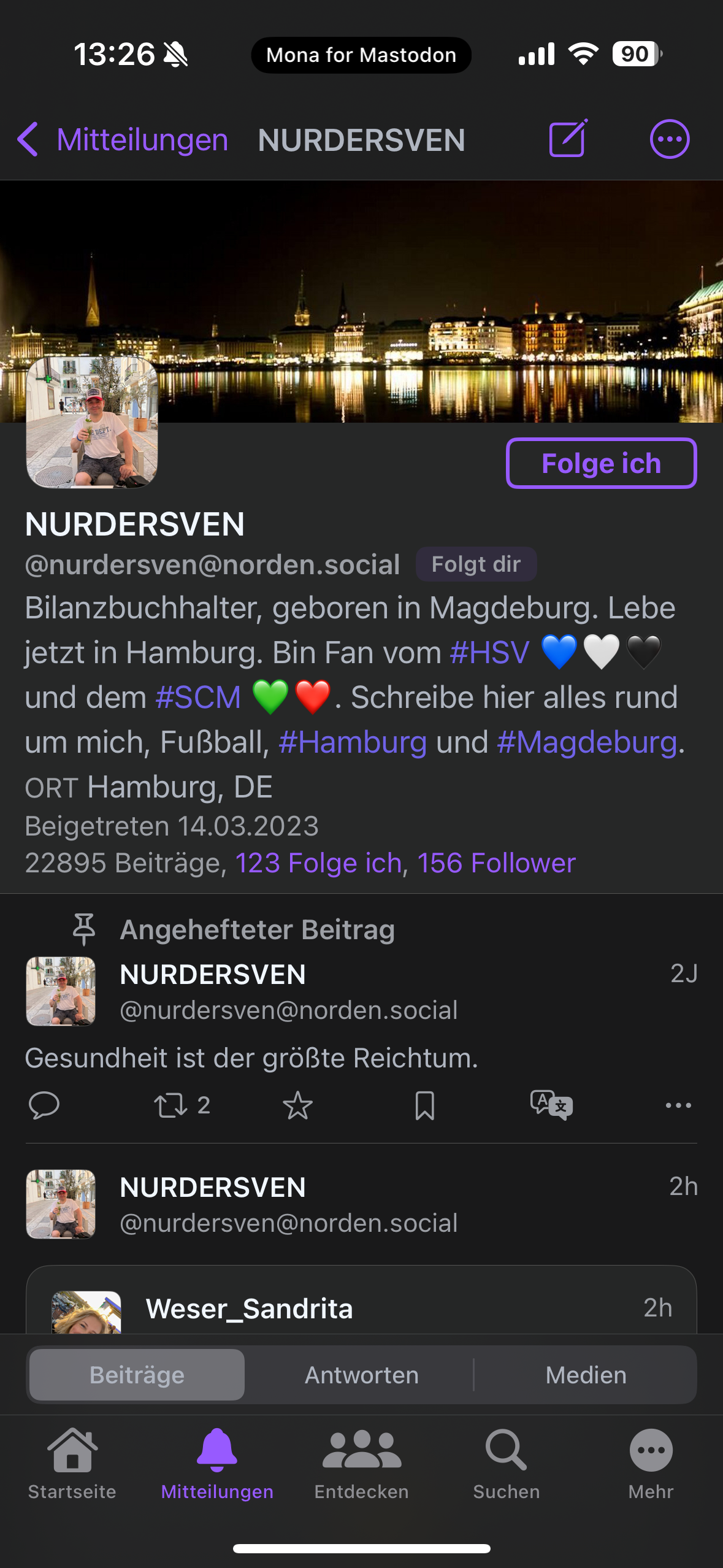Image resolution: width=723 pixels, height=1568 pixels.
Task: Compose a new post
Action: coord(568,139)
